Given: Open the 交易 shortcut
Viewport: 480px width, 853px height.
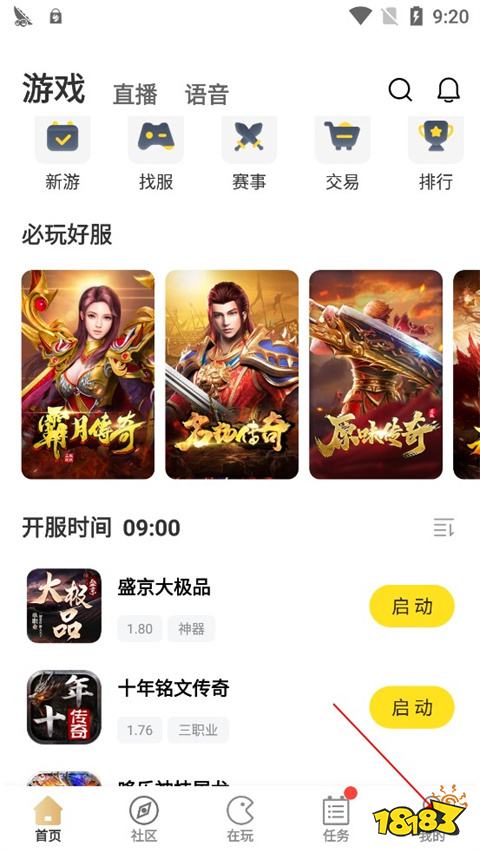Looking at the screenshot, I should point(342,154).
